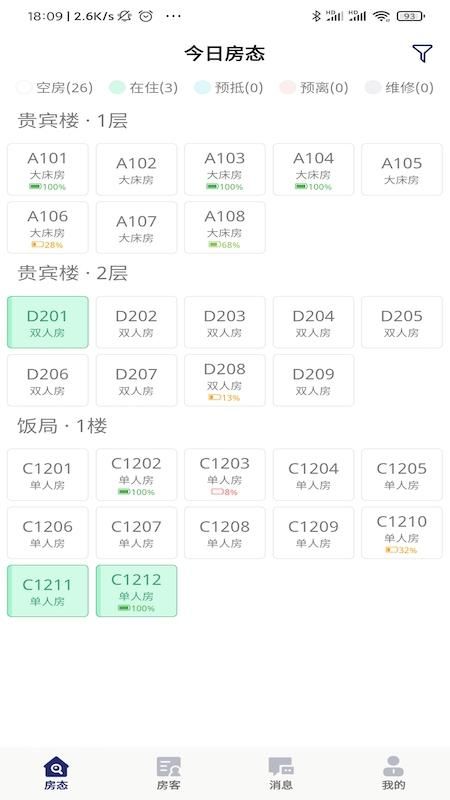This screenshot has width=450, height=800.
Task: Switch to the 消息 tab
Action: pos(281,773)
